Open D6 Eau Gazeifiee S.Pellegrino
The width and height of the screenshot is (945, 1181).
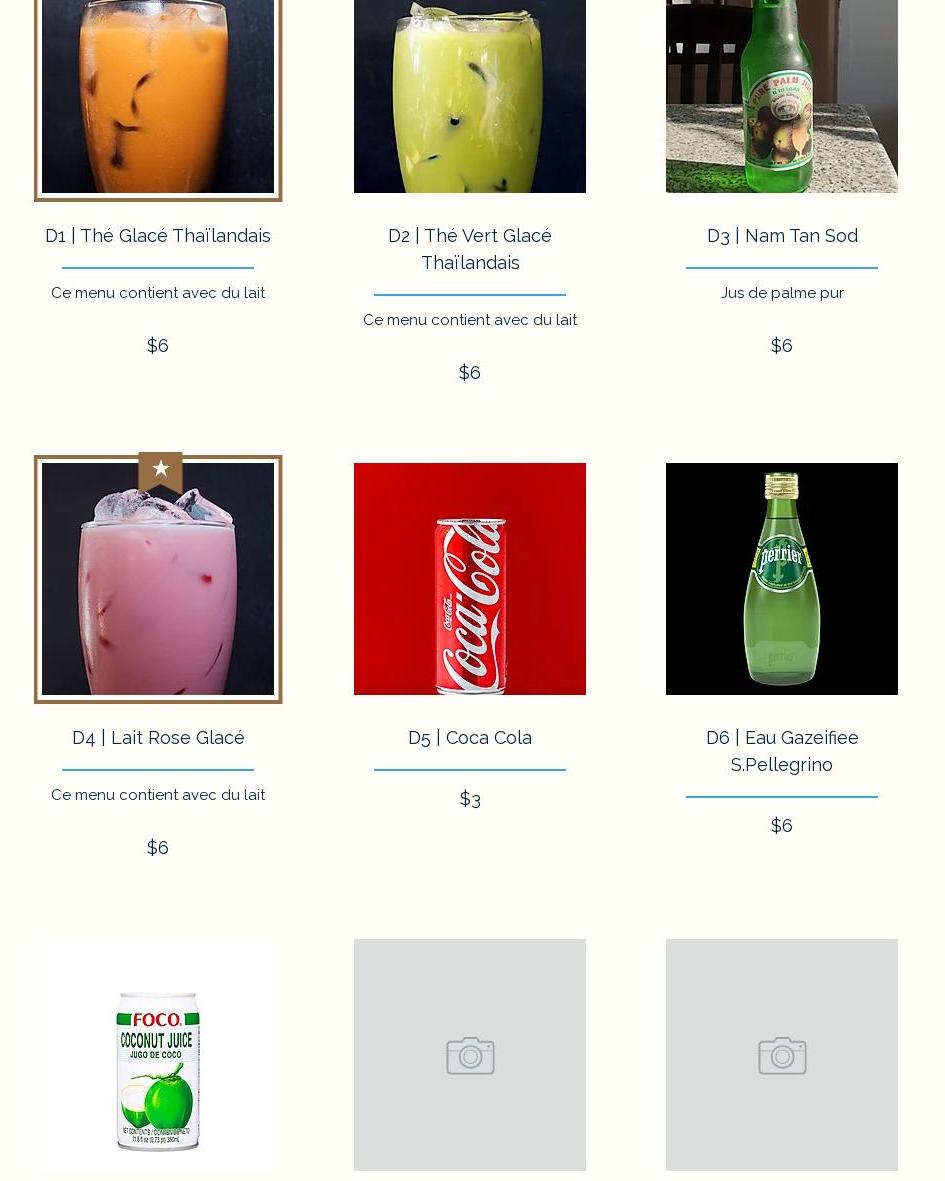(x=782, y=750)
